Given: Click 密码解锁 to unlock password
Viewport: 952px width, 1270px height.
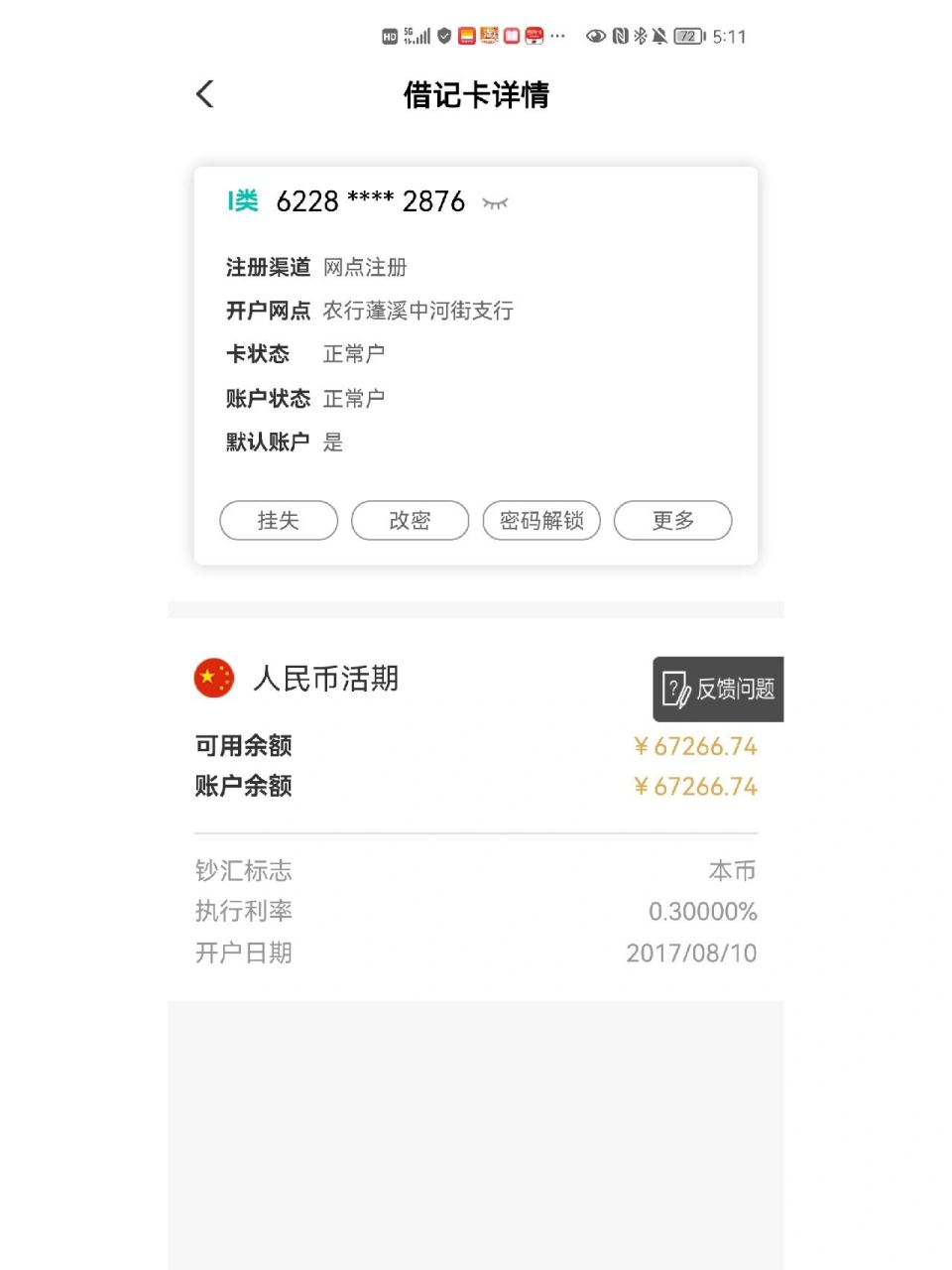Looking at the screenshot, I should click(x=541, y=520).
